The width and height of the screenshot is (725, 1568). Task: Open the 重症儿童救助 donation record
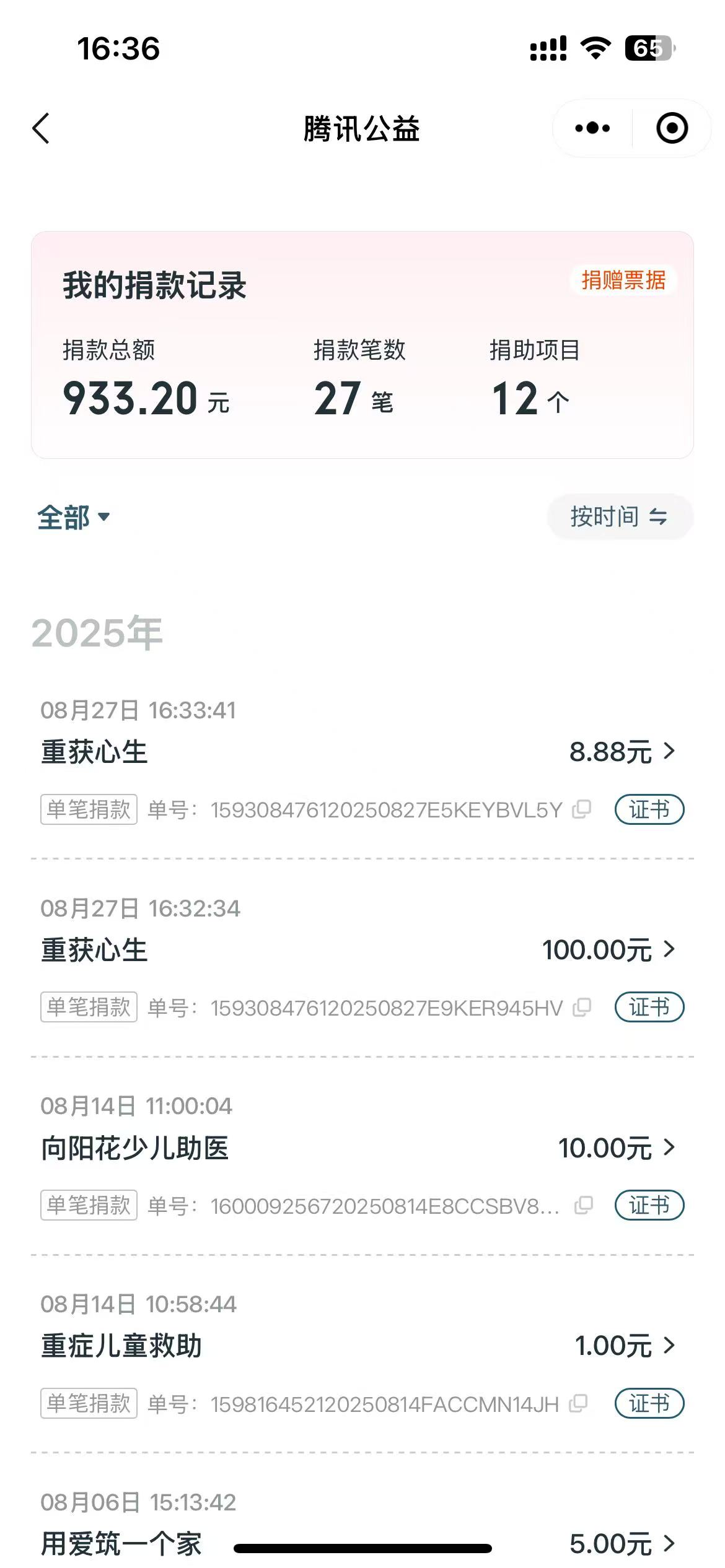(x=624, y=1346)
